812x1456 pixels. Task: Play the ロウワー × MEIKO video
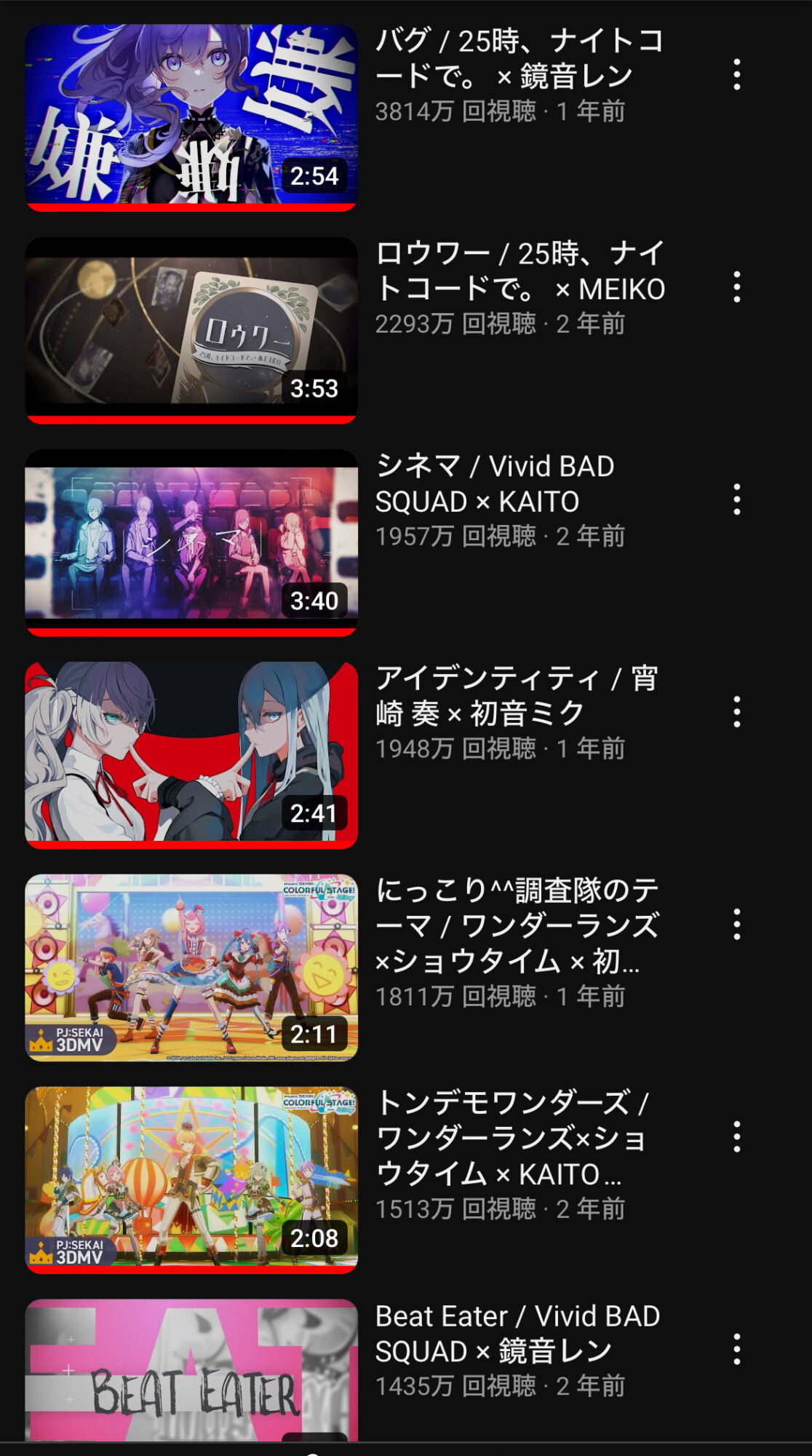coord(191,330)
